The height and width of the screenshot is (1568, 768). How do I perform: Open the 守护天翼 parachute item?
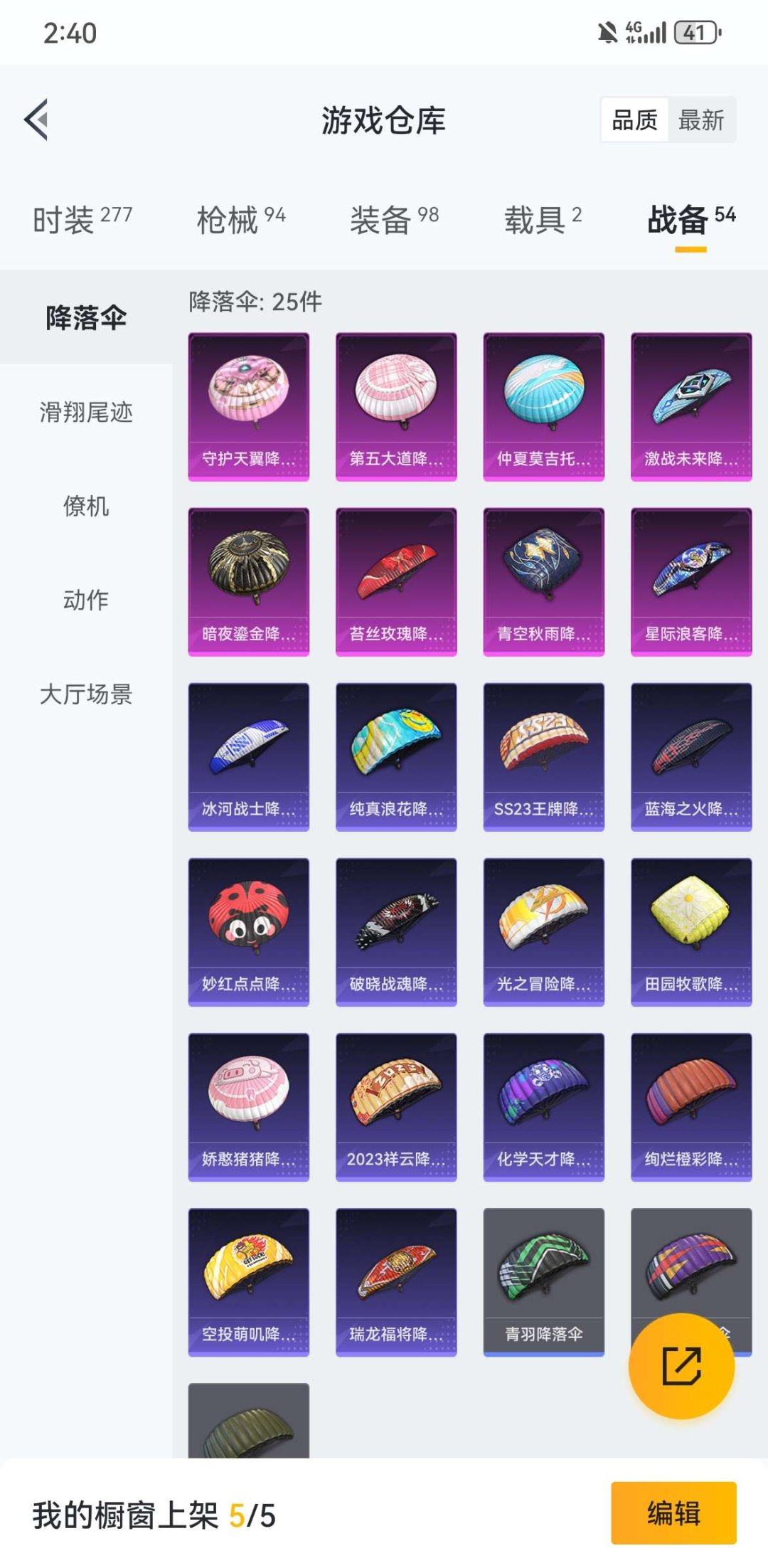(248, 407)
